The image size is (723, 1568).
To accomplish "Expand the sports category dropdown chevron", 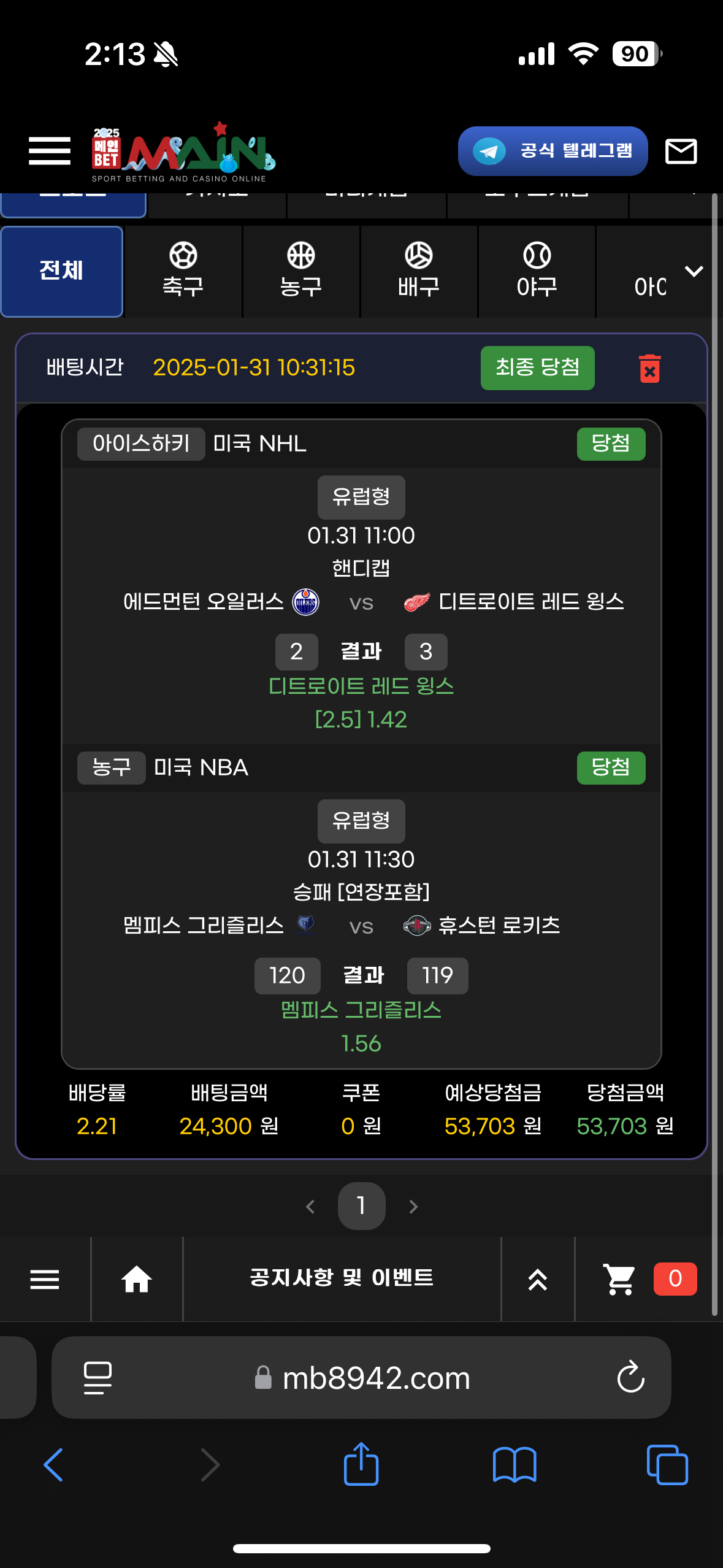I will (694, 271).
